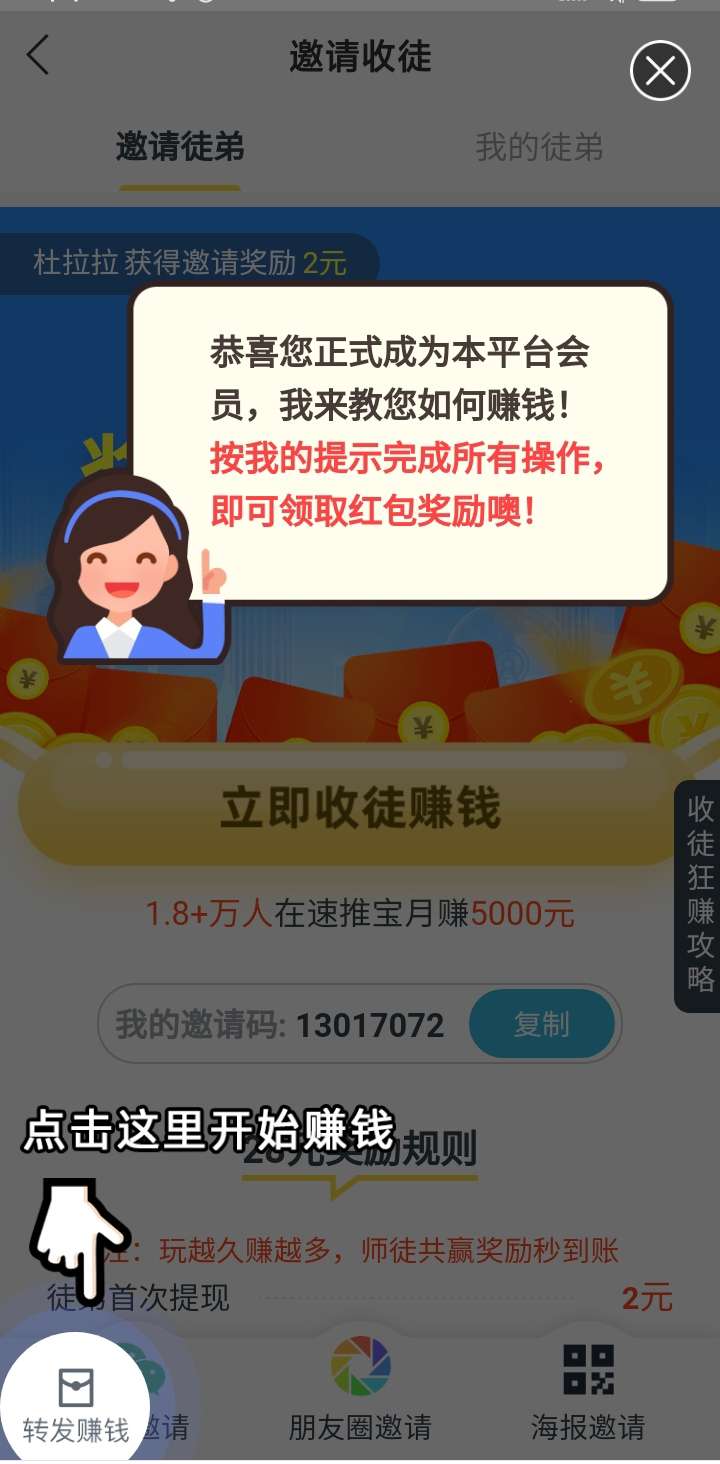This screenshot has width=720, height=1464.
Task: Select the 邀请徒弟 tab
Action: (x=180, y=148)
